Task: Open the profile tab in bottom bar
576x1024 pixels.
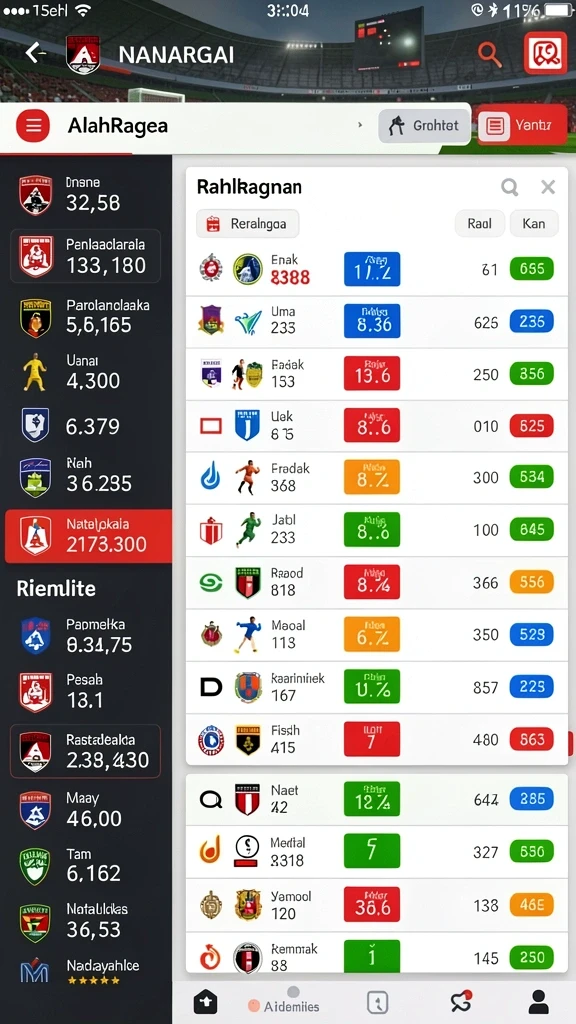Action: pyautogui.click(x=538, y=1001)
